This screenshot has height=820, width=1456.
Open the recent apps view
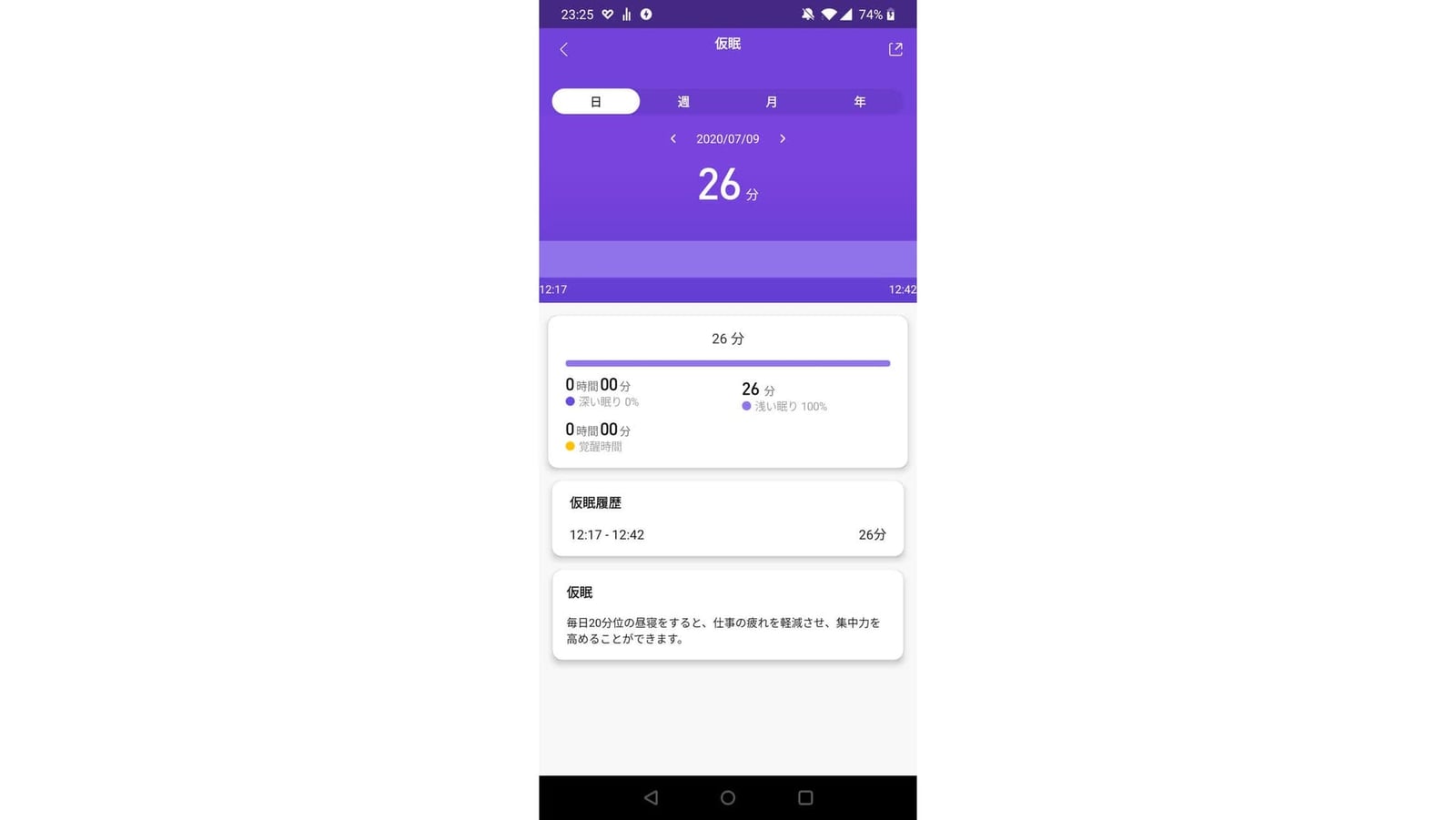[805, 798]
